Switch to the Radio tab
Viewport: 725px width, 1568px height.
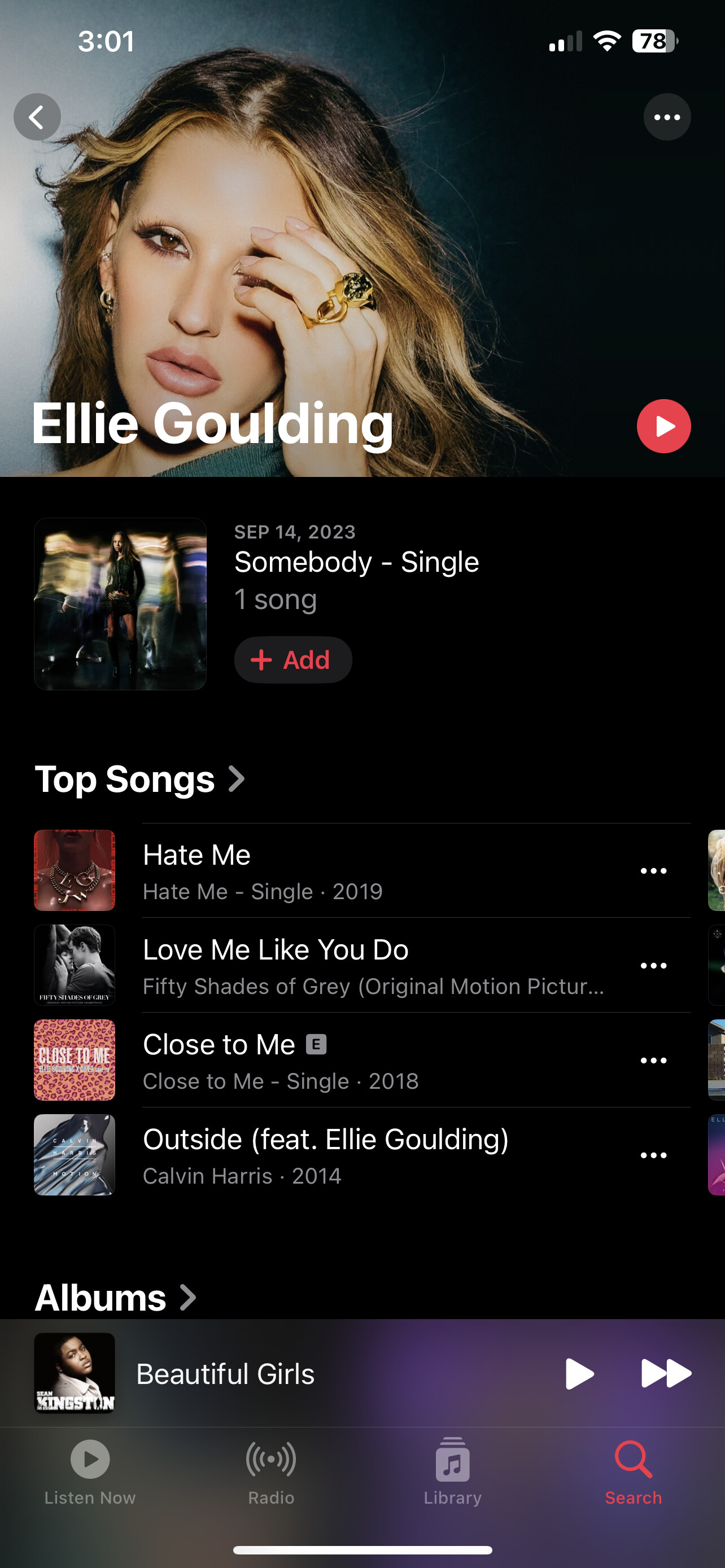pyautogui.click(x=271, y=1470)
